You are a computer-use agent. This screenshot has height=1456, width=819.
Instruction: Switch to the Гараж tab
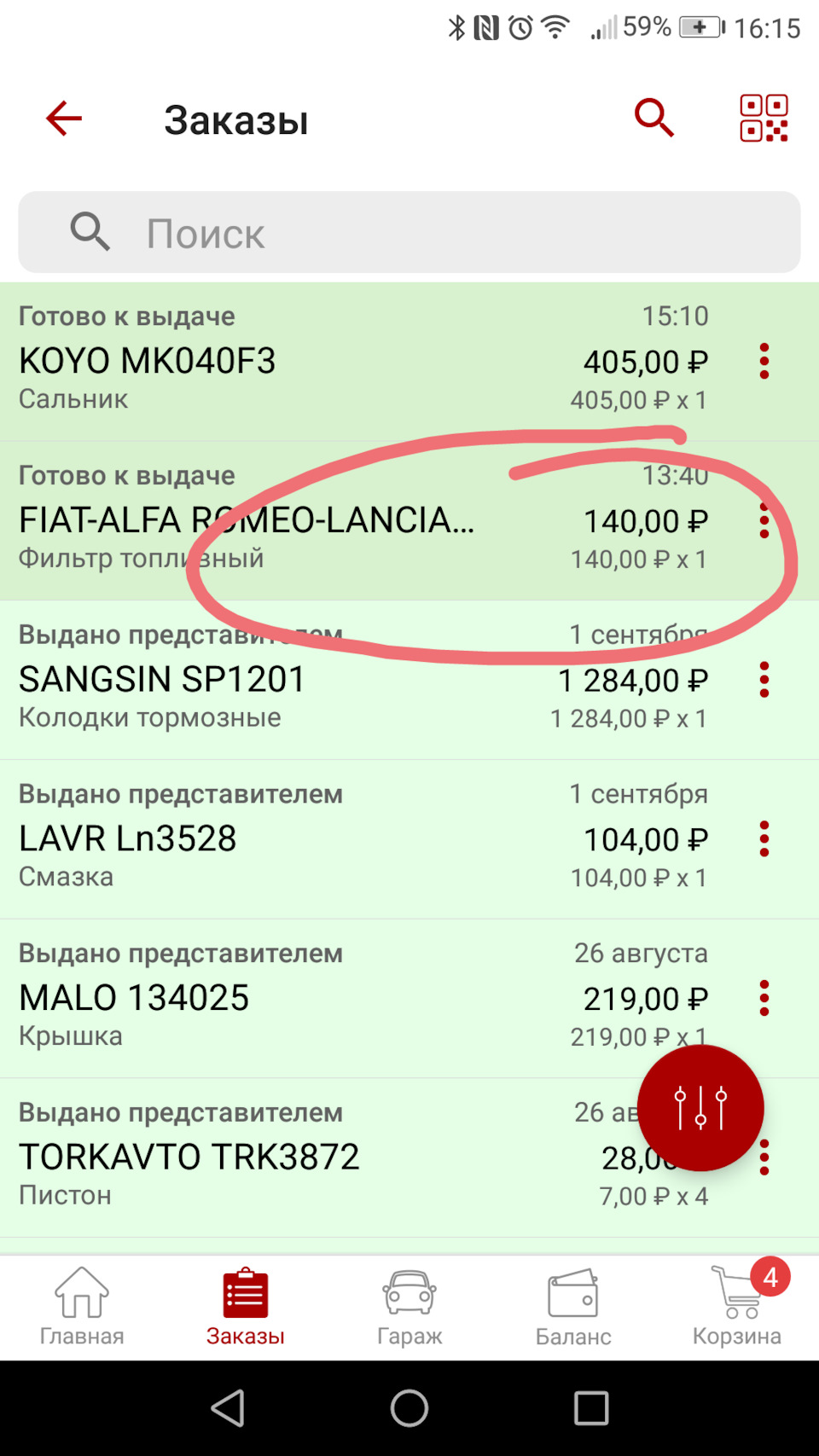pos(409,1308)
